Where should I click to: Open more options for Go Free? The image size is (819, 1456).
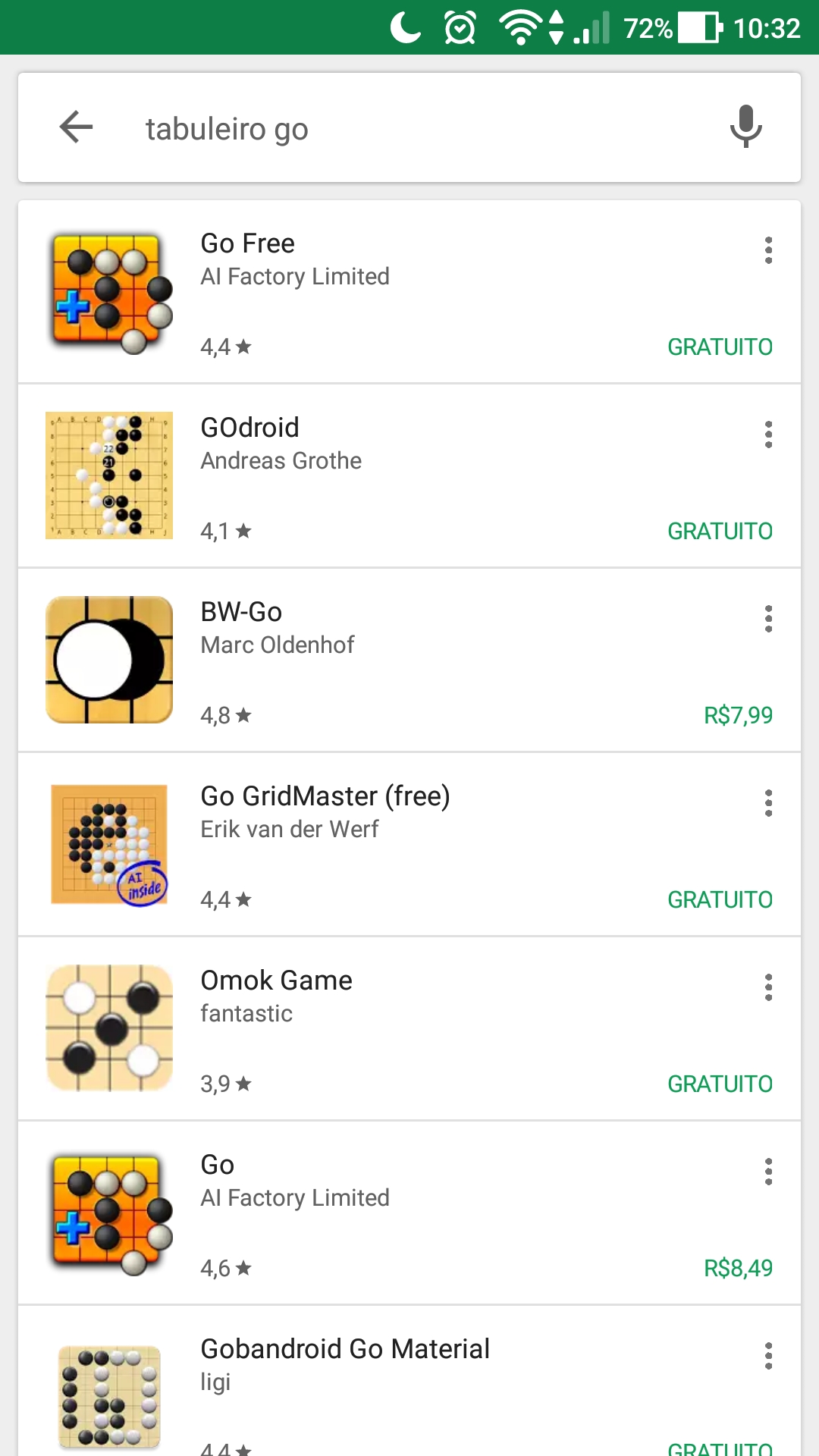coord(768,250)
